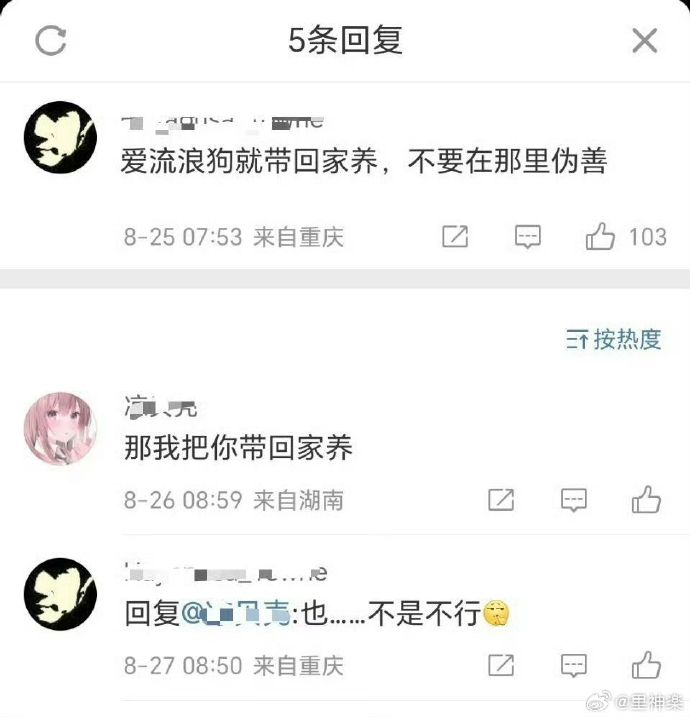Share the reply 也……不是不行
690x718 pixels.
click(x=500, y=664)
